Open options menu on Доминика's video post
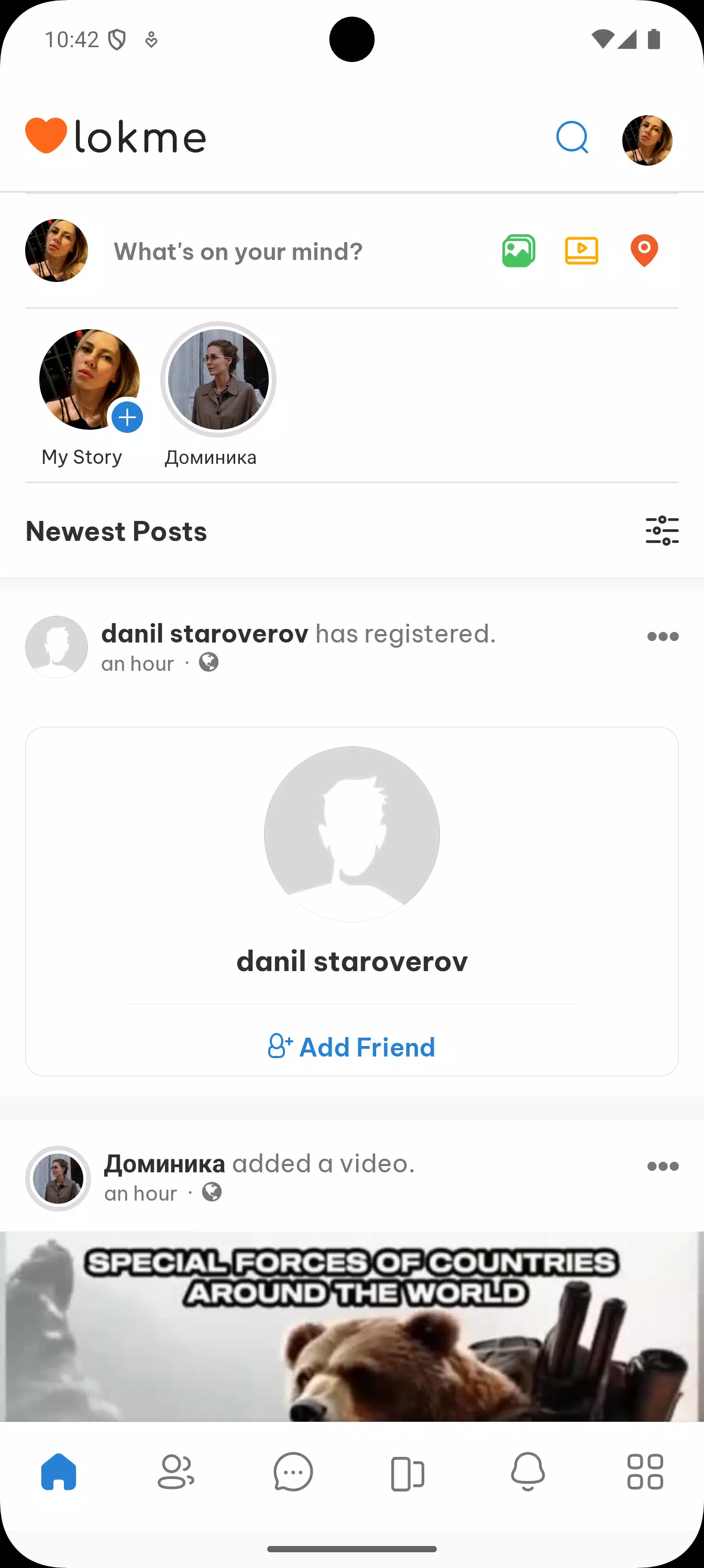 point(663,1165)
